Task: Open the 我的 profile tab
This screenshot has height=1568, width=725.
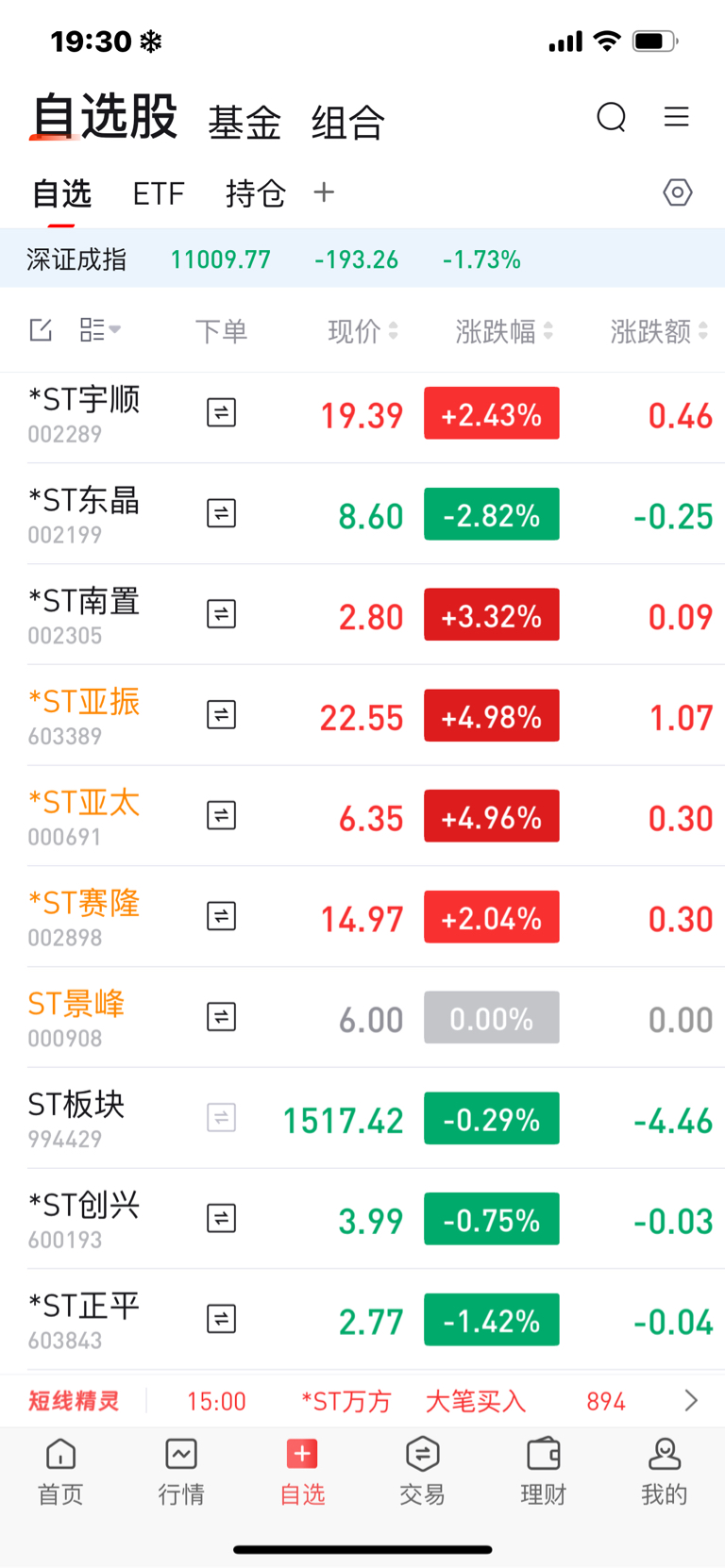Action: click(665, 1472)
